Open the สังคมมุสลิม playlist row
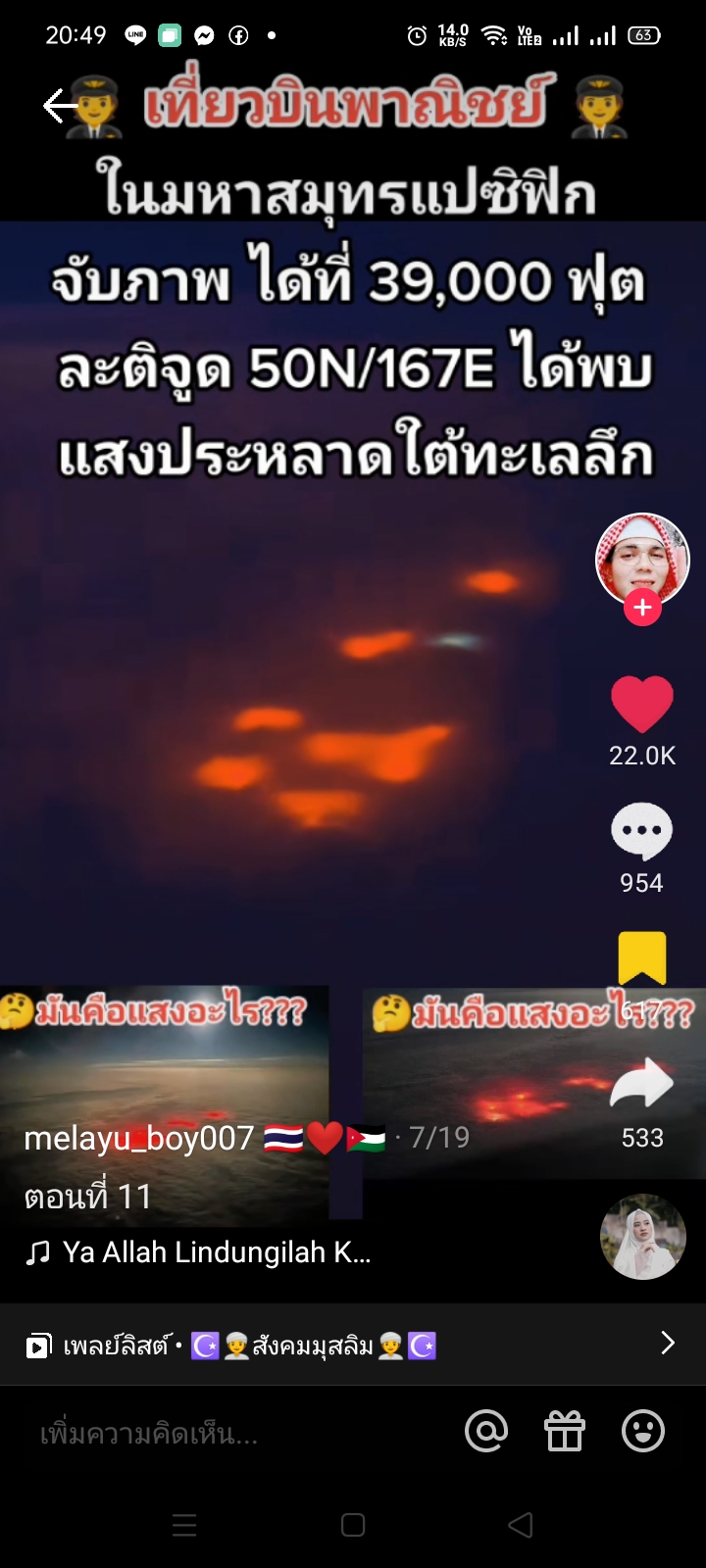706x1568 pixels. [353, 1346]
